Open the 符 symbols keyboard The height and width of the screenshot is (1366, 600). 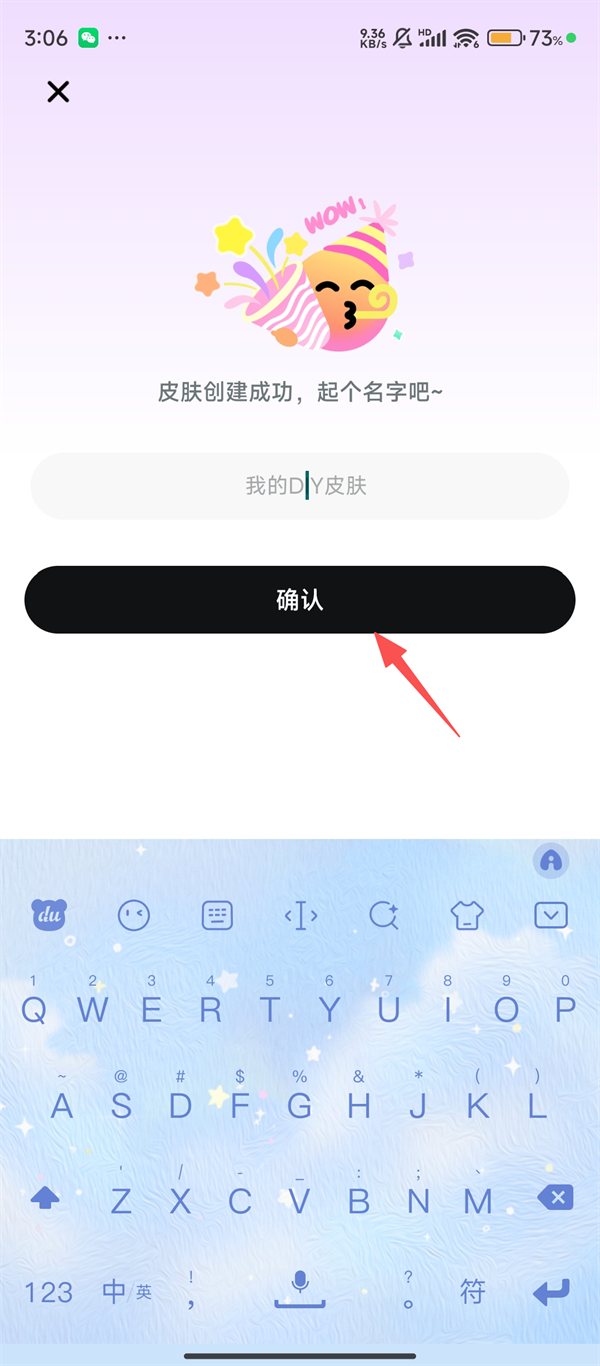coord(472,1292)
